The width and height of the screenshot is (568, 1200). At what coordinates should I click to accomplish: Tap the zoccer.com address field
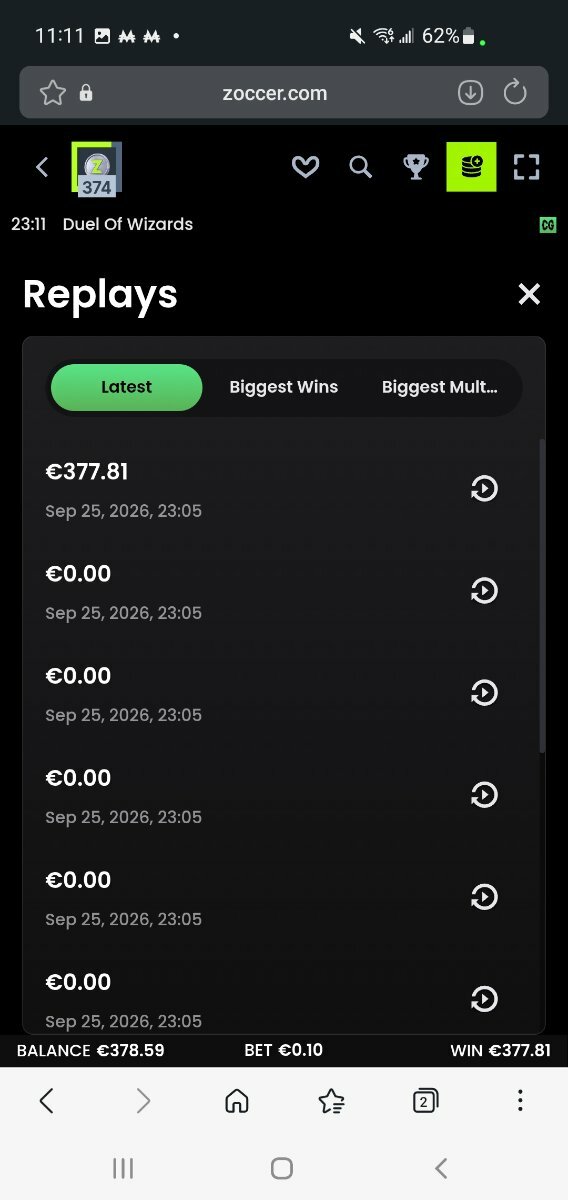[x=274, y=93]
